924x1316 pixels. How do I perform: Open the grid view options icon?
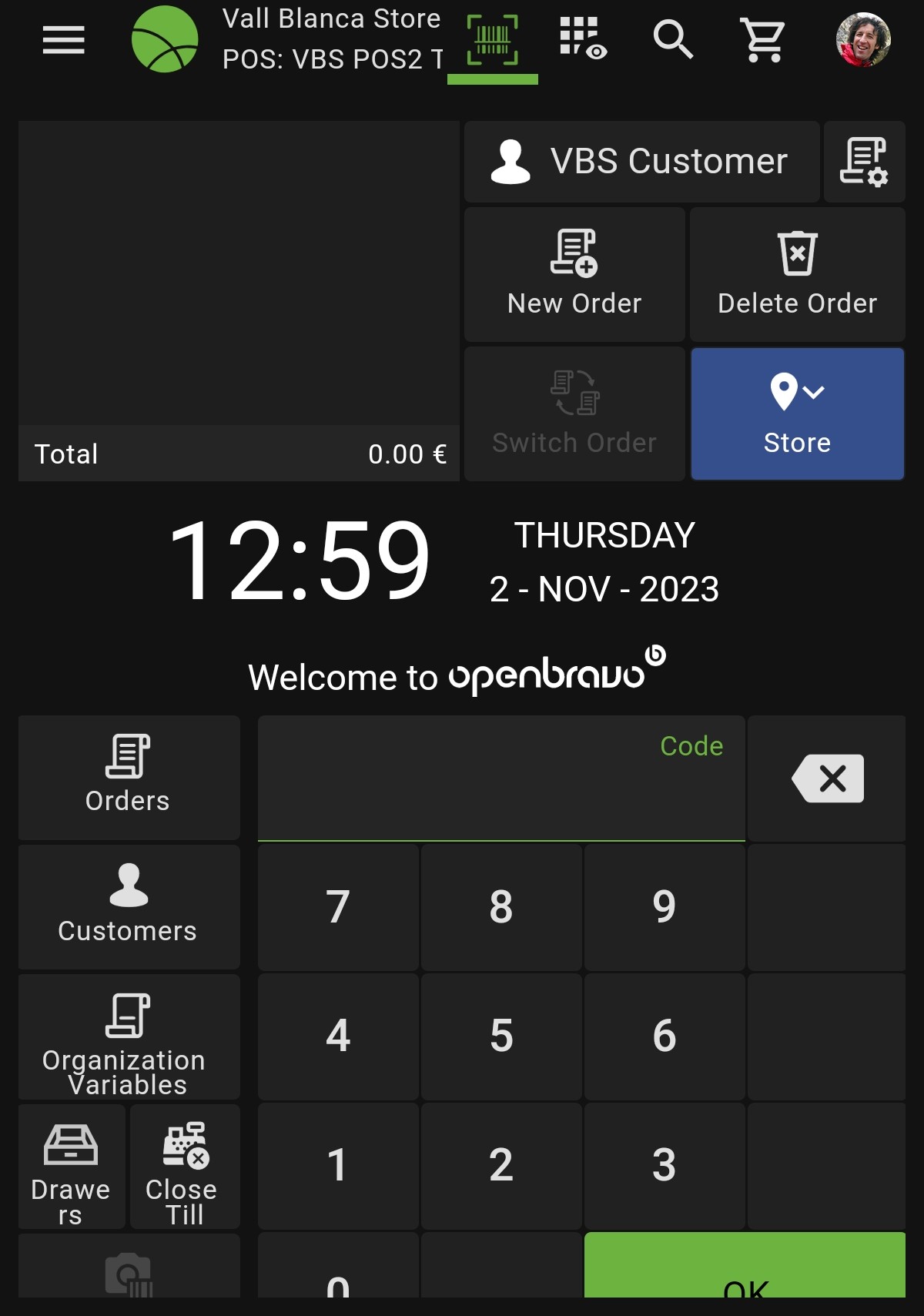582,39
